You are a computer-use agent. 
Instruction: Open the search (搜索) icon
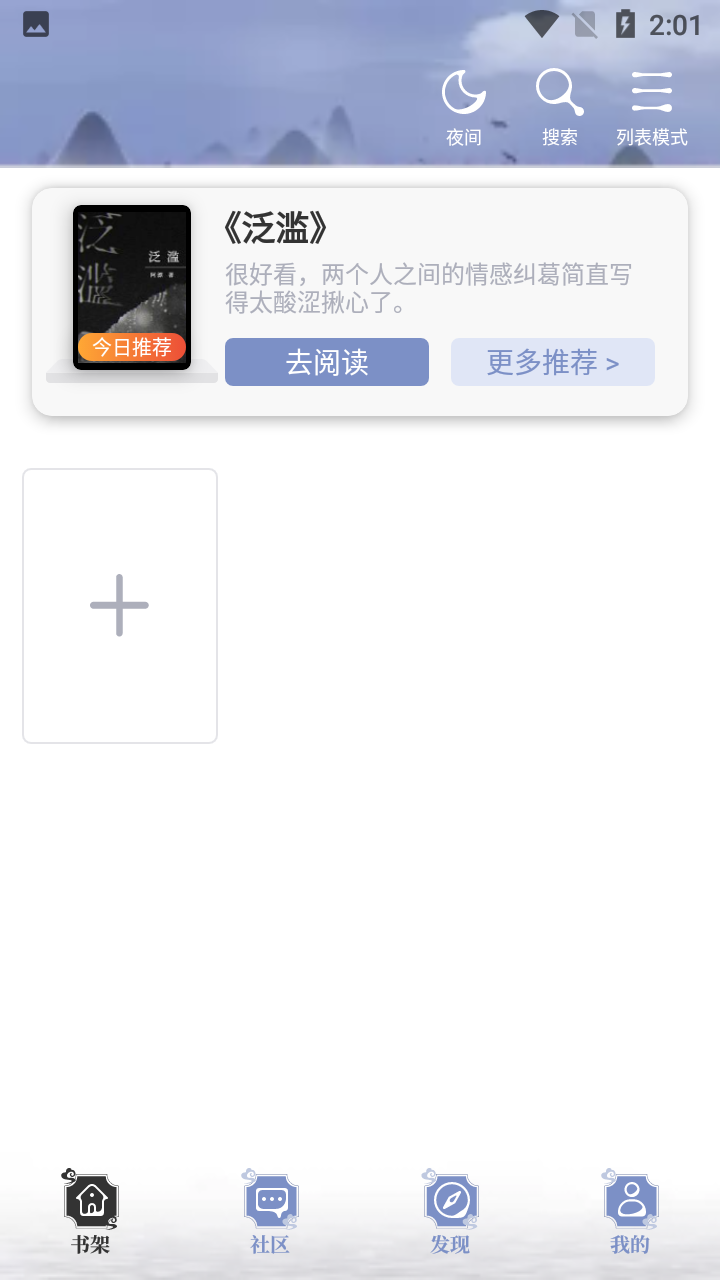(x=560, y=108)
